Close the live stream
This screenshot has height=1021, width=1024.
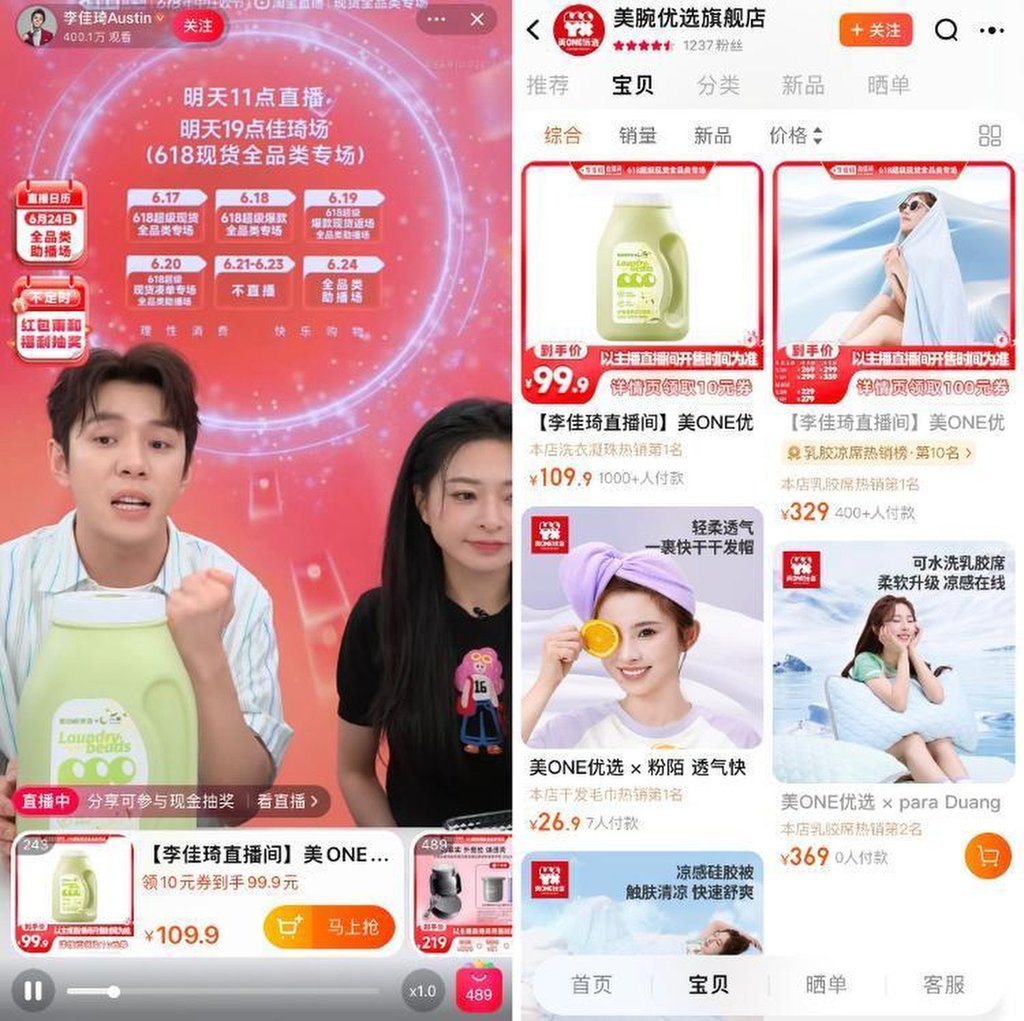coord(477,19)
